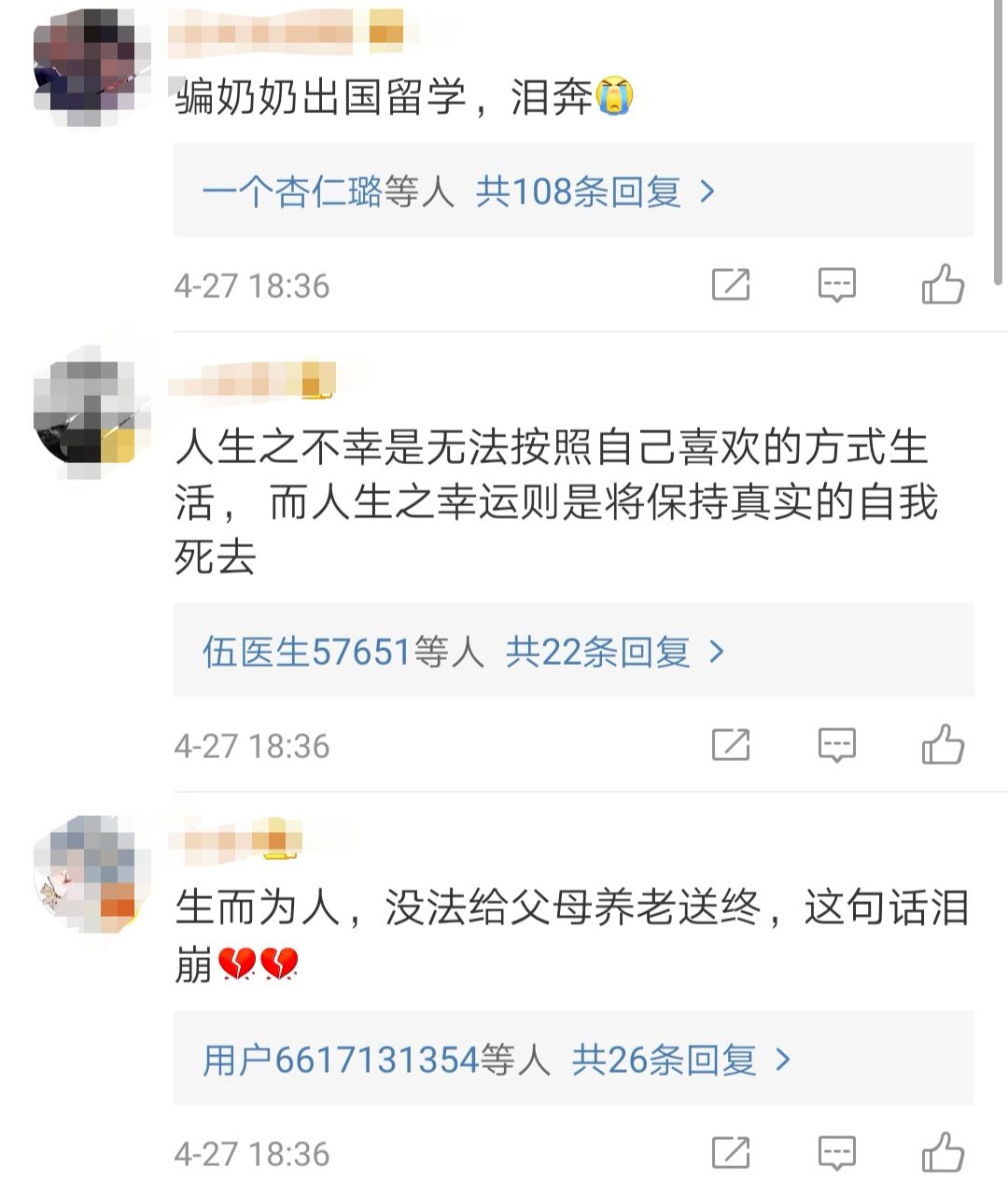1008x1195 pixels.
Task: Like the 骗奶奶出国留学 comment
Action: [943, 284]
